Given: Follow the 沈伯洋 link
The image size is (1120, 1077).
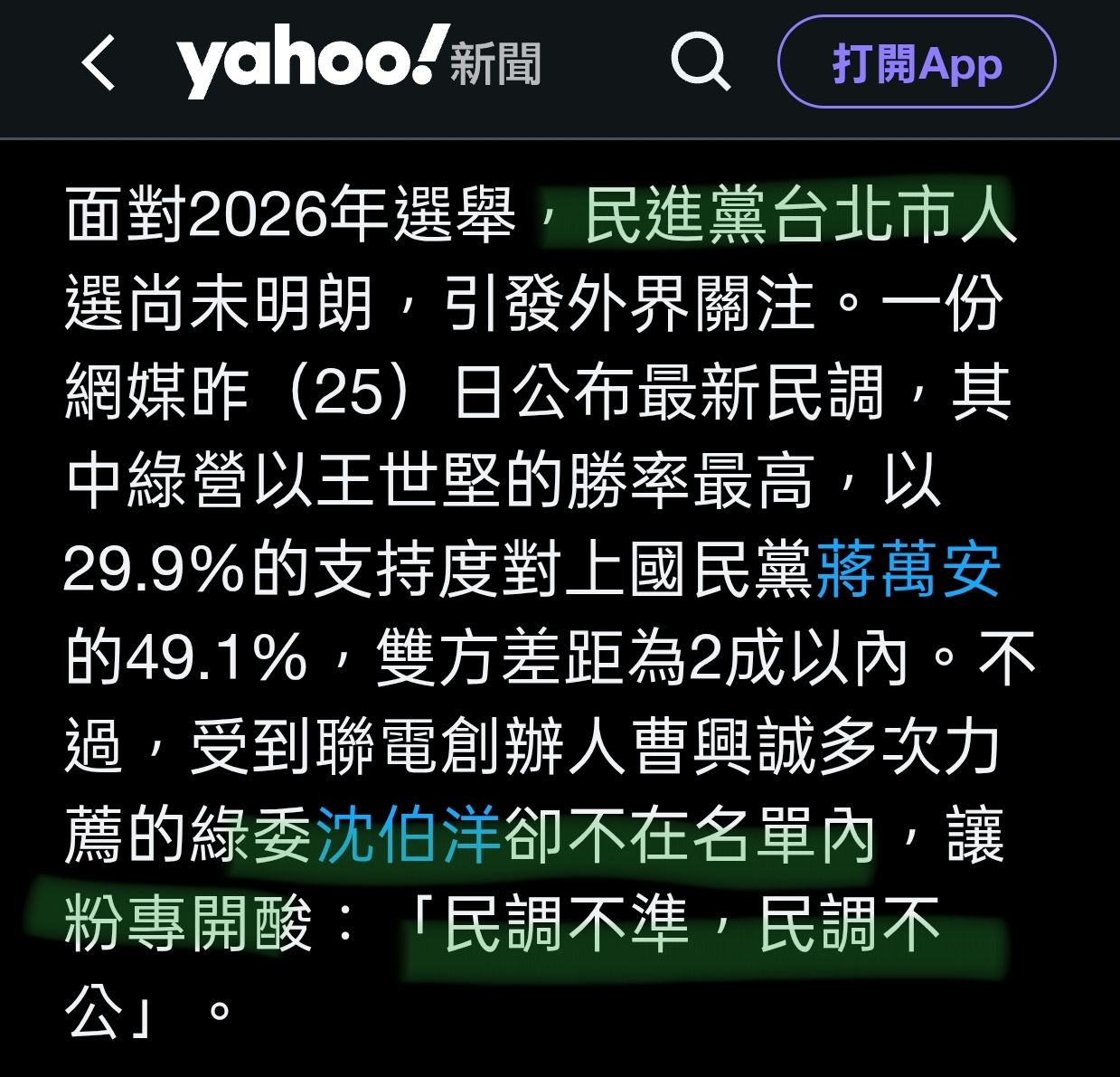Looking at the screenshot, I should (x=409, y=836).
